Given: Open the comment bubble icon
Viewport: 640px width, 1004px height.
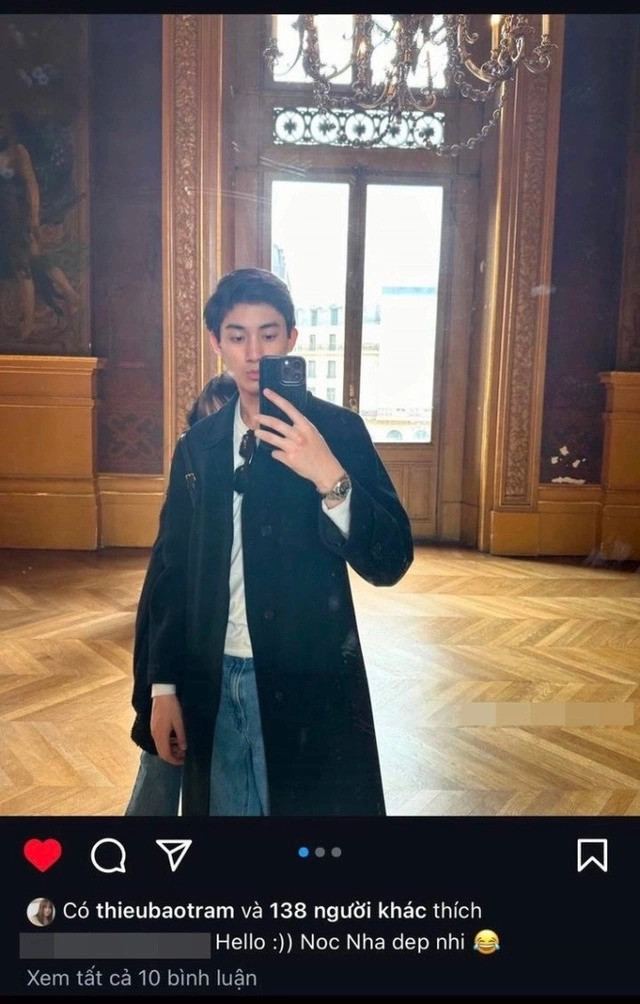Looking at the screenshot, I should (108, 855).
